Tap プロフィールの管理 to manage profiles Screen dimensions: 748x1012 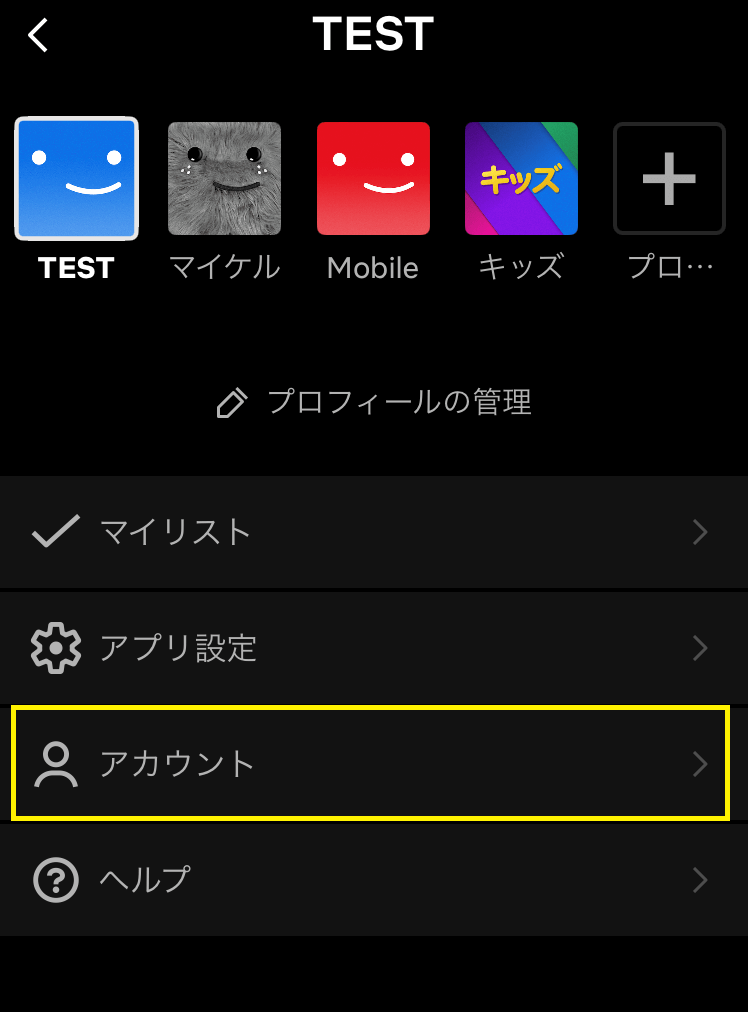[x=374, y=403]
